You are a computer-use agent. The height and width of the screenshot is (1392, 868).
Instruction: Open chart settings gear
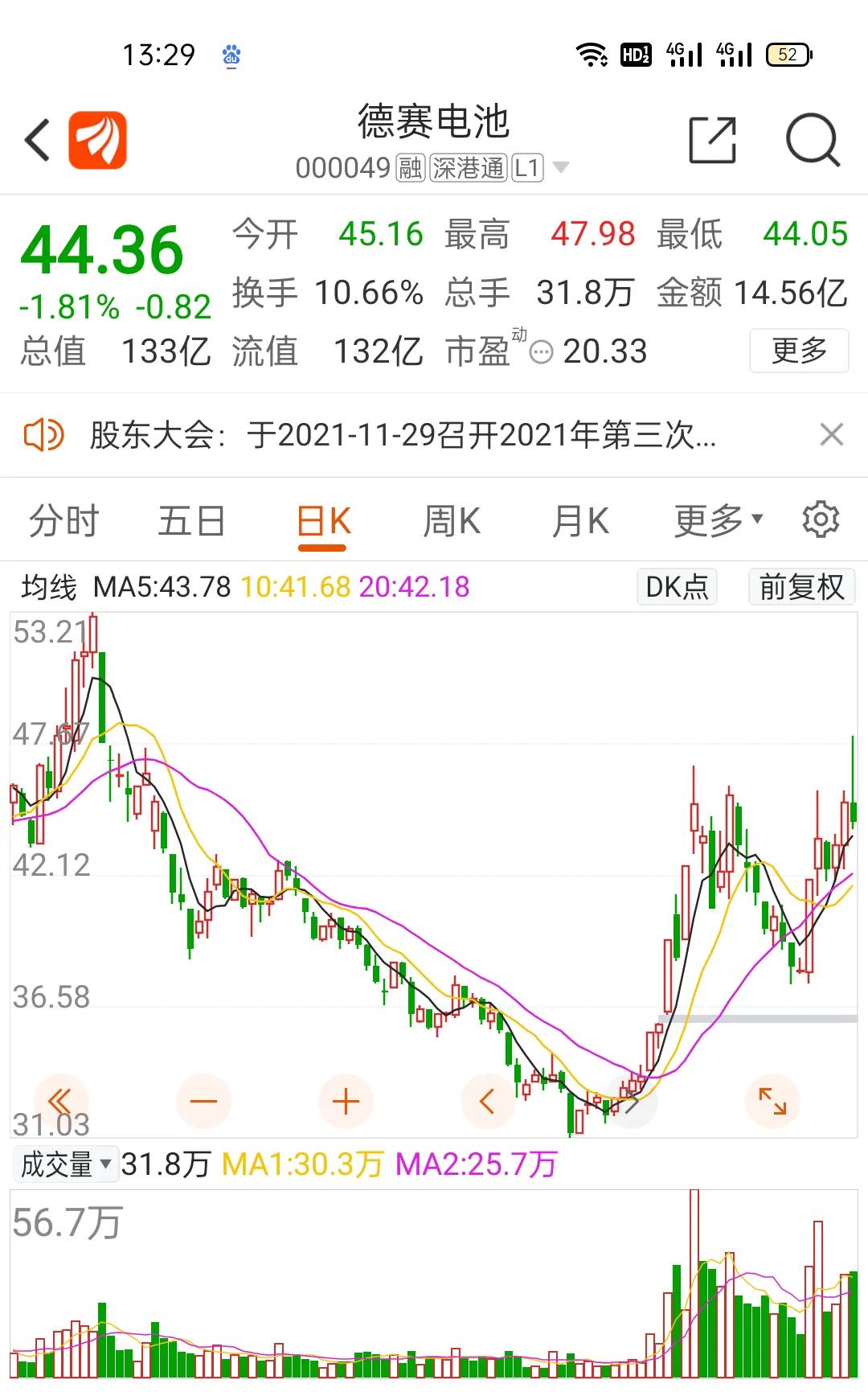821,519
